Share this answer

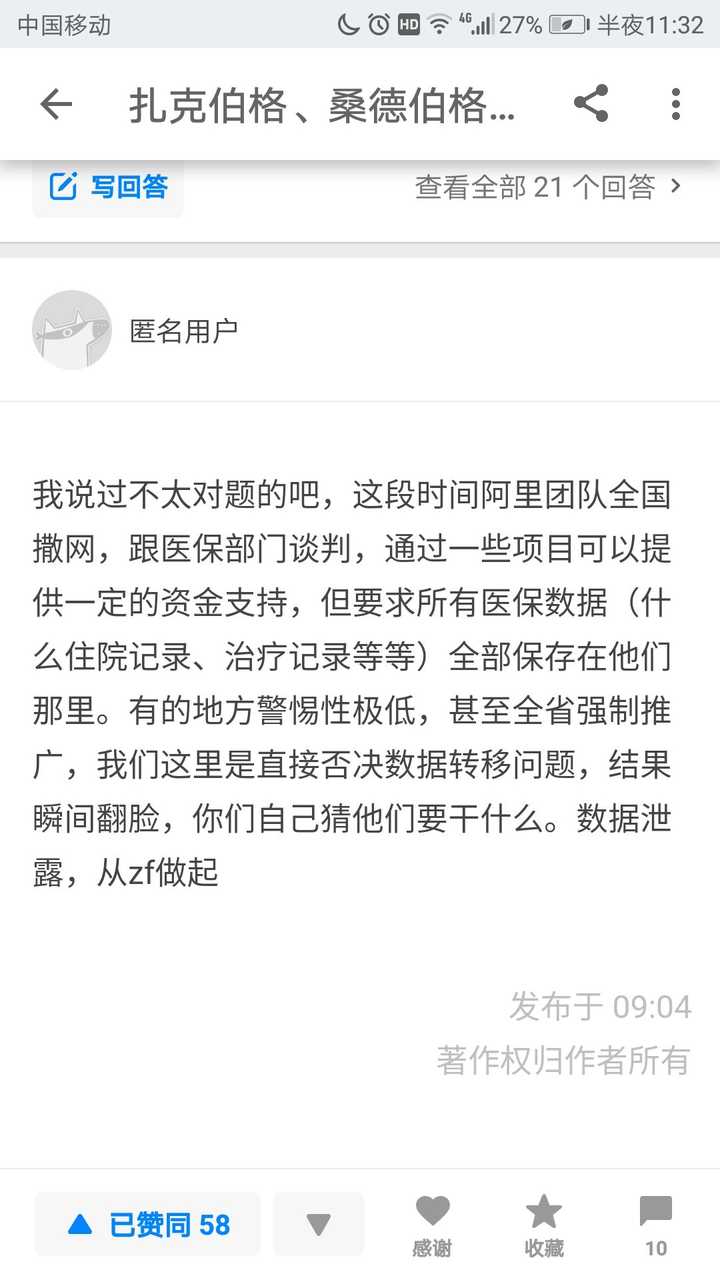tap(591, 104)
